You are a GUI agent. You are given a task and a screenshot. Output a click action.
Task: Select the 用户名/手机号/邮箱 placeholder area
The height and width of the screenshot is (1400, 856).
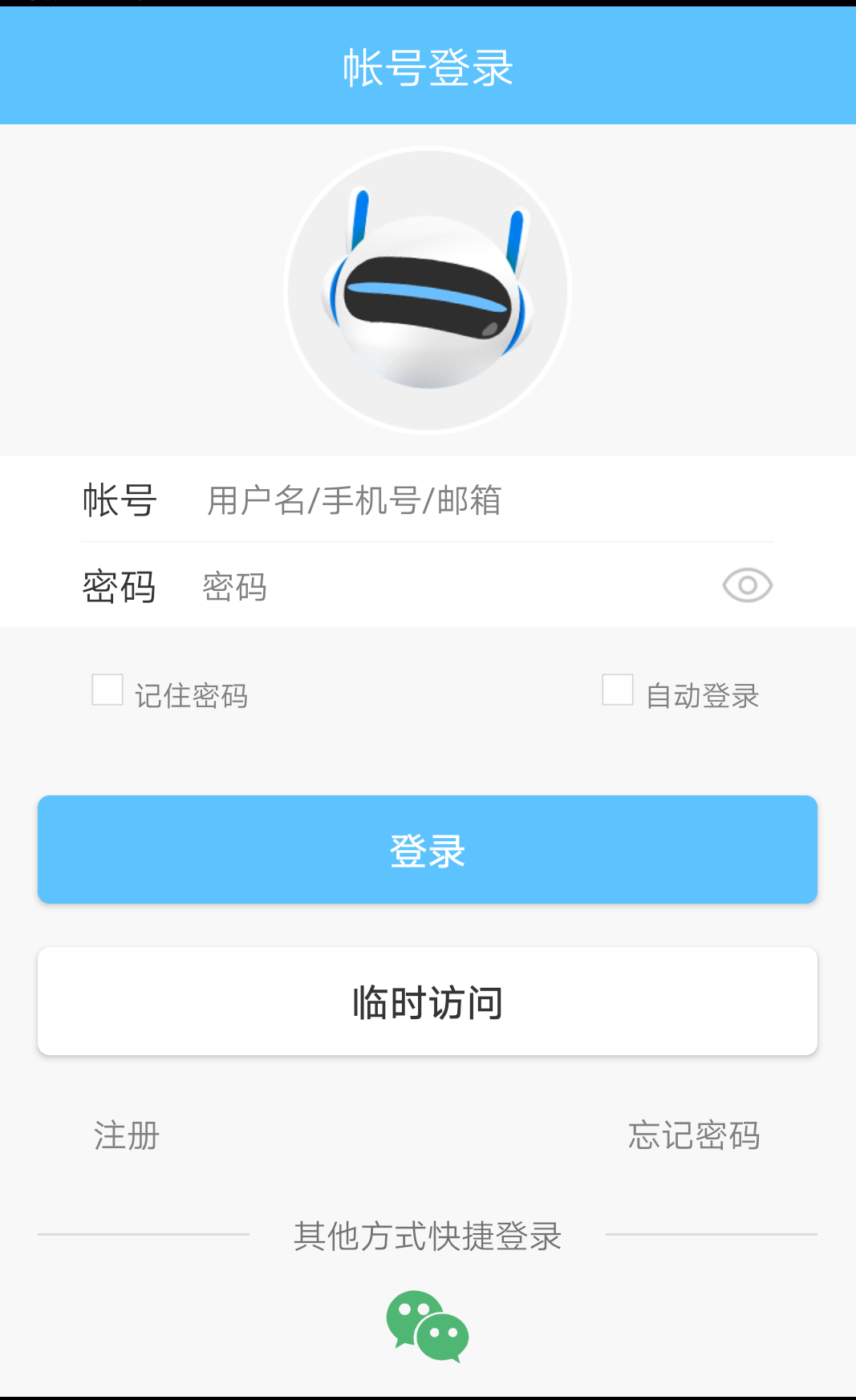354,500
